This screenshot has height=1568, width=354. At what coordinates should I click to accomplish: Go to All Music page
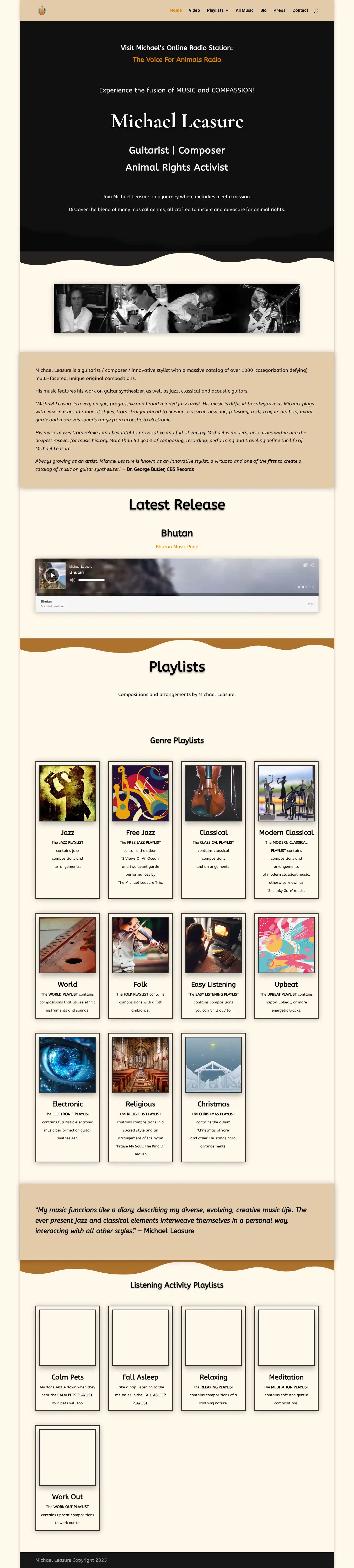tap(244, 10)
